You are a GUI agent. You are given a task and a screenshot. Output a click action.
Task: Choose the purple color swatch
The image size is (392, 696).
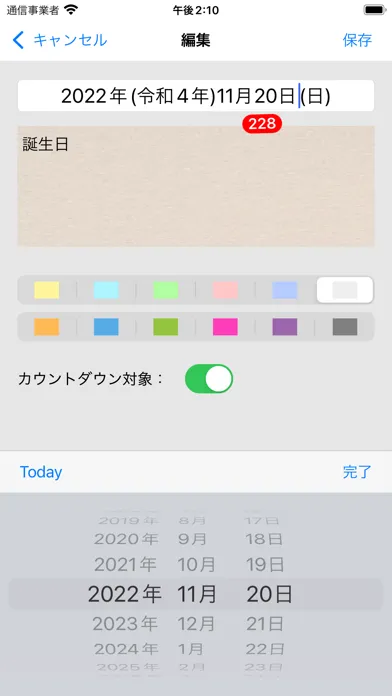click(285, 327)
